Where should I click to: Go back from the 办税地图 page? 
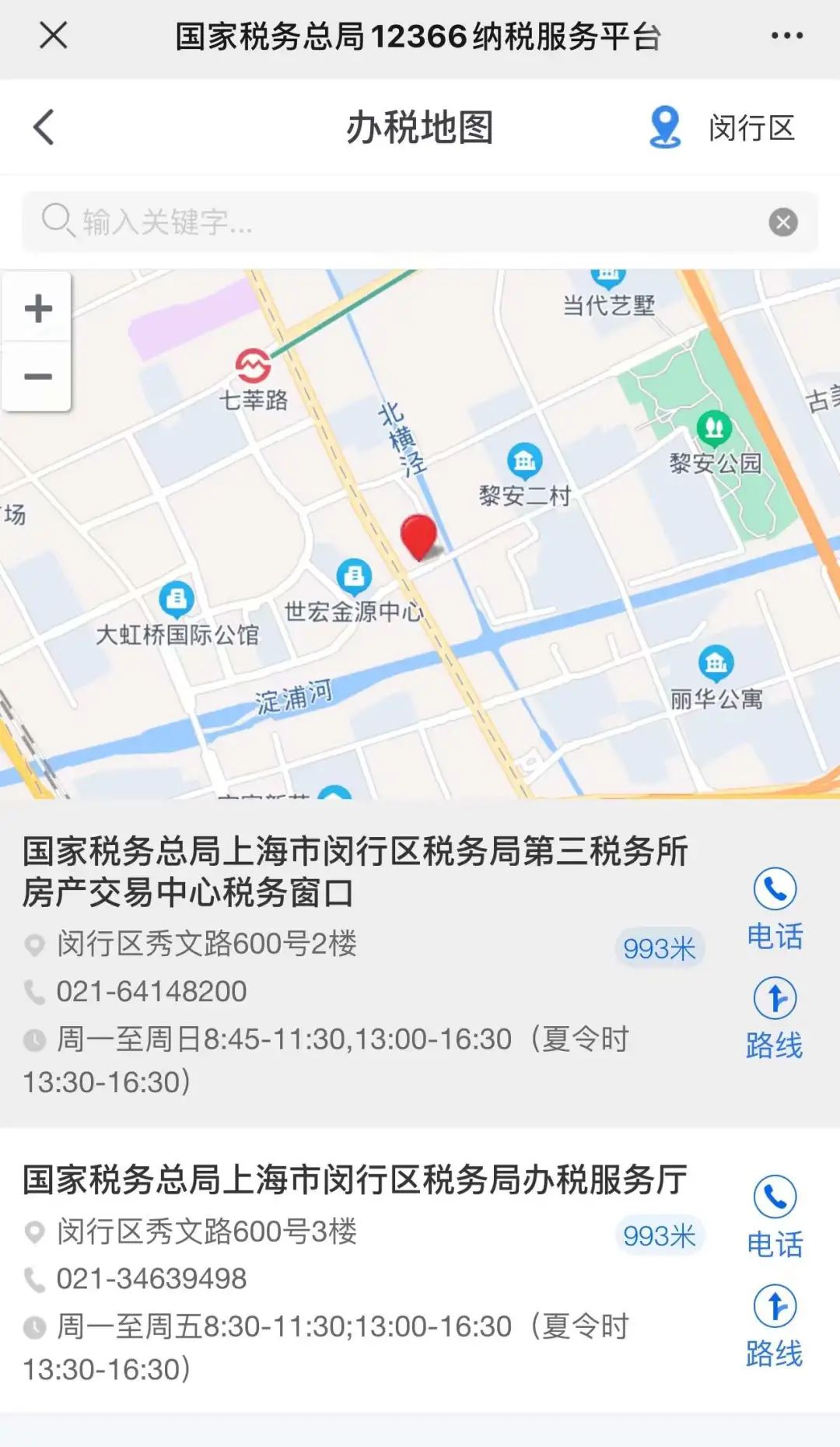pyautogui.click(x=44, y=127)
